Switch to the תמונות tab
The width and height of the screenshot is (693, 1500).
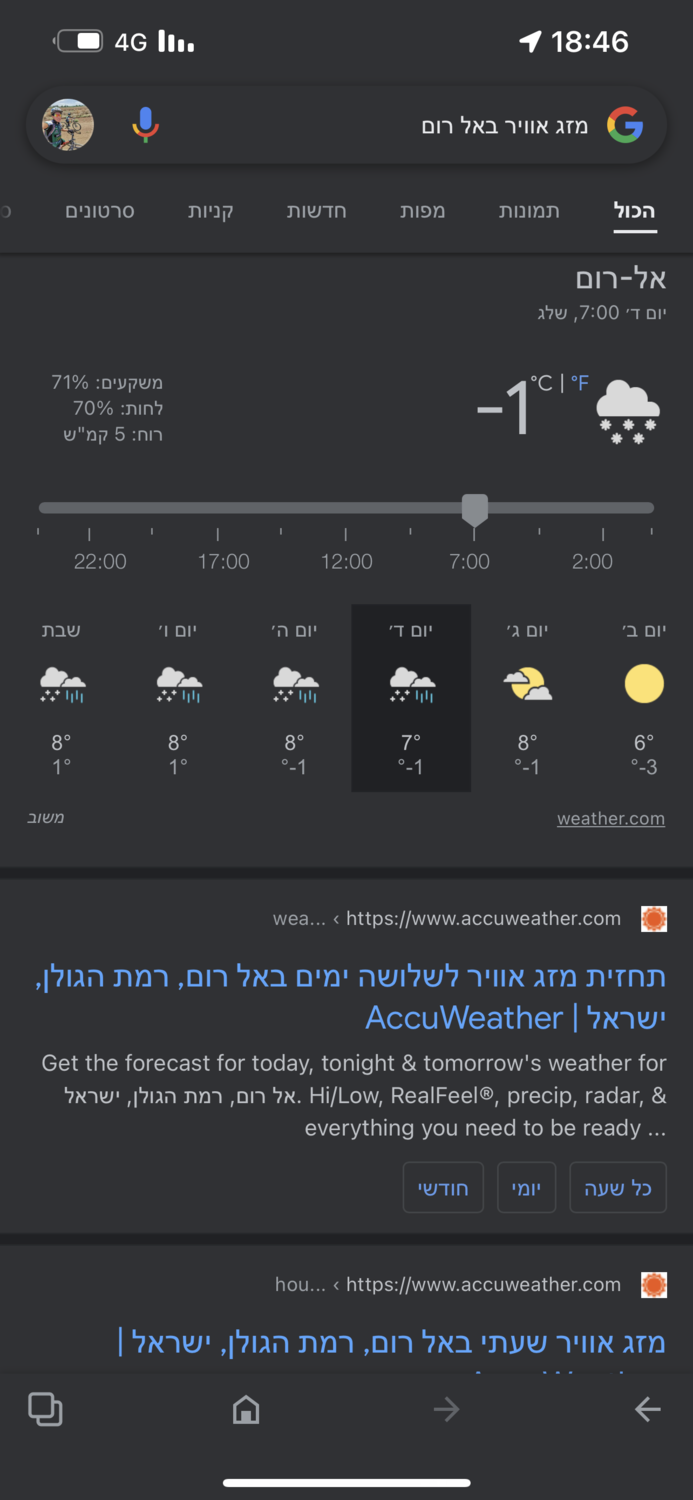click(529, 211)
